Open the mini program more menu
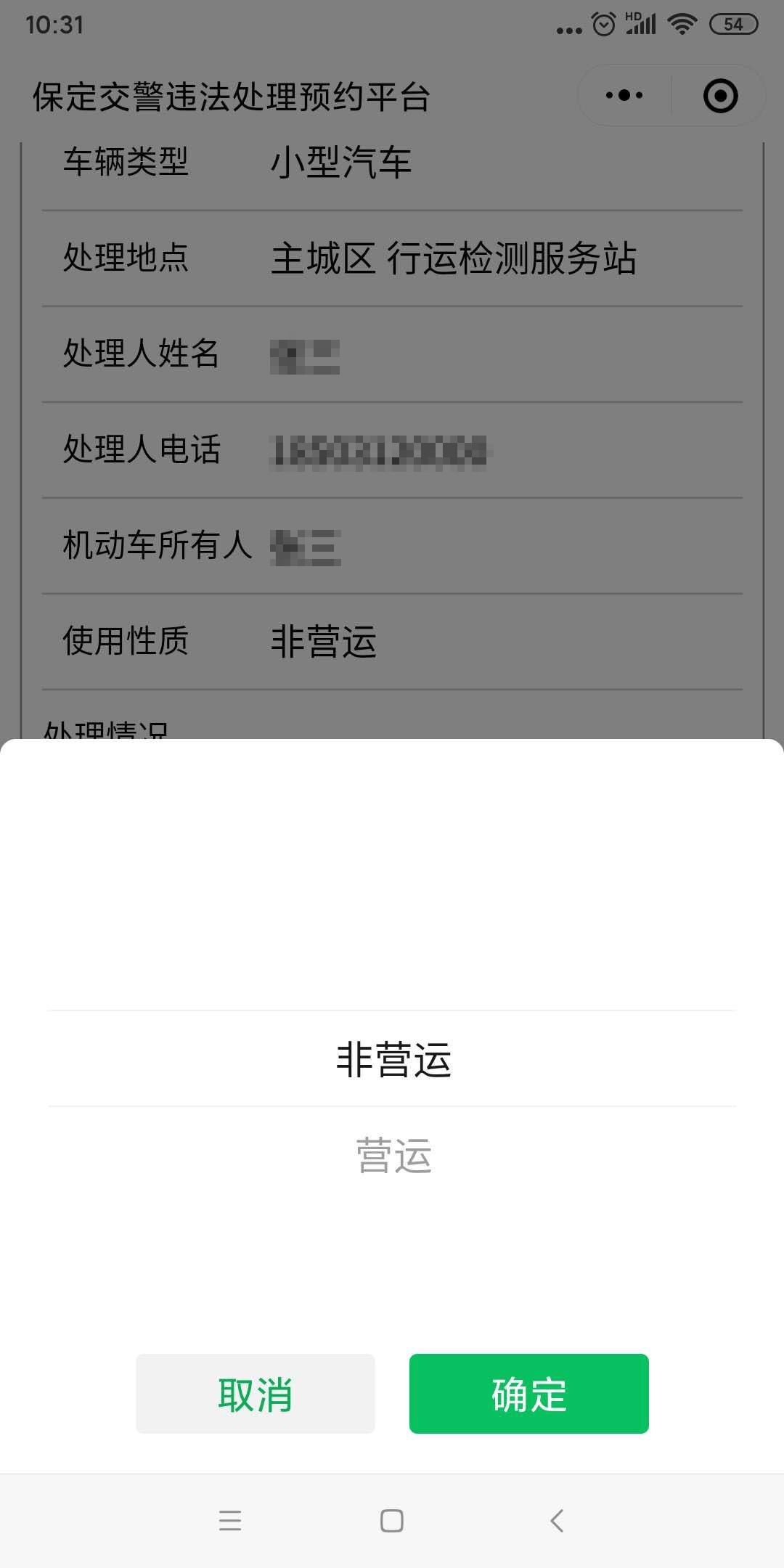 [x=624, y=95]
